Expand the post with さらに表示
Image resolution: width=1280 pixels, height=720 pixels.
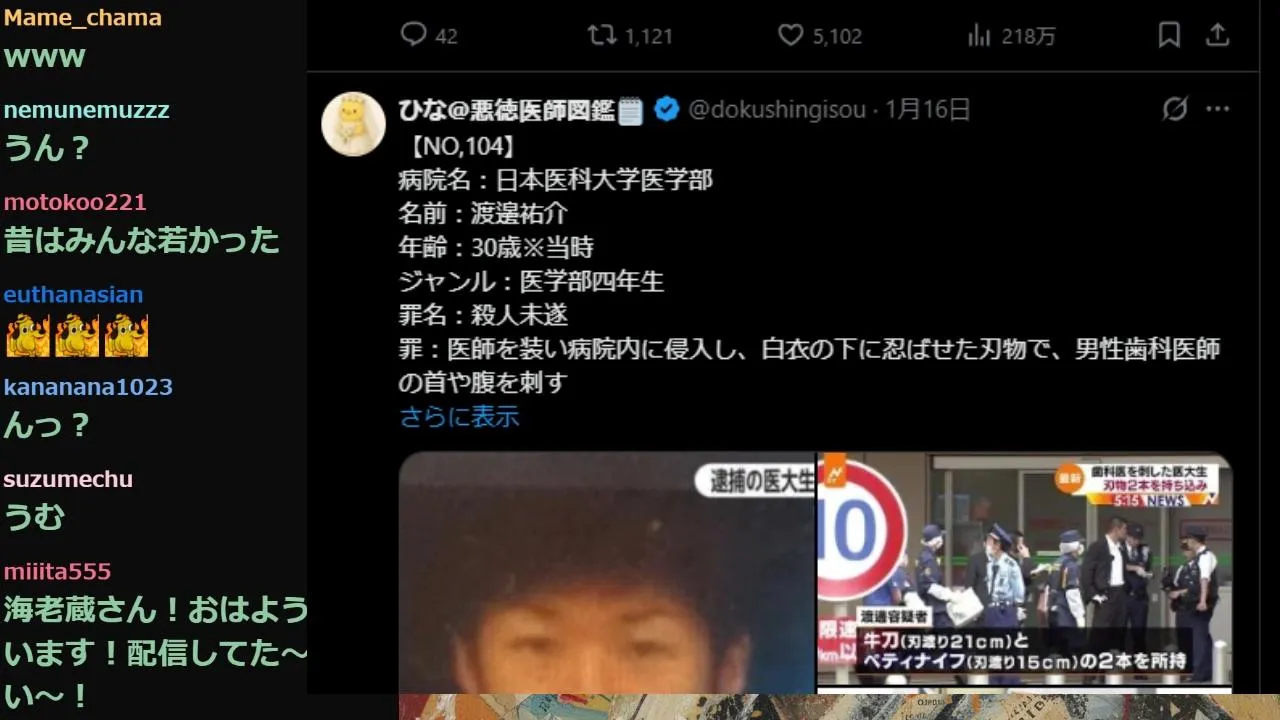pyautogui.click(x=459, y=417)
